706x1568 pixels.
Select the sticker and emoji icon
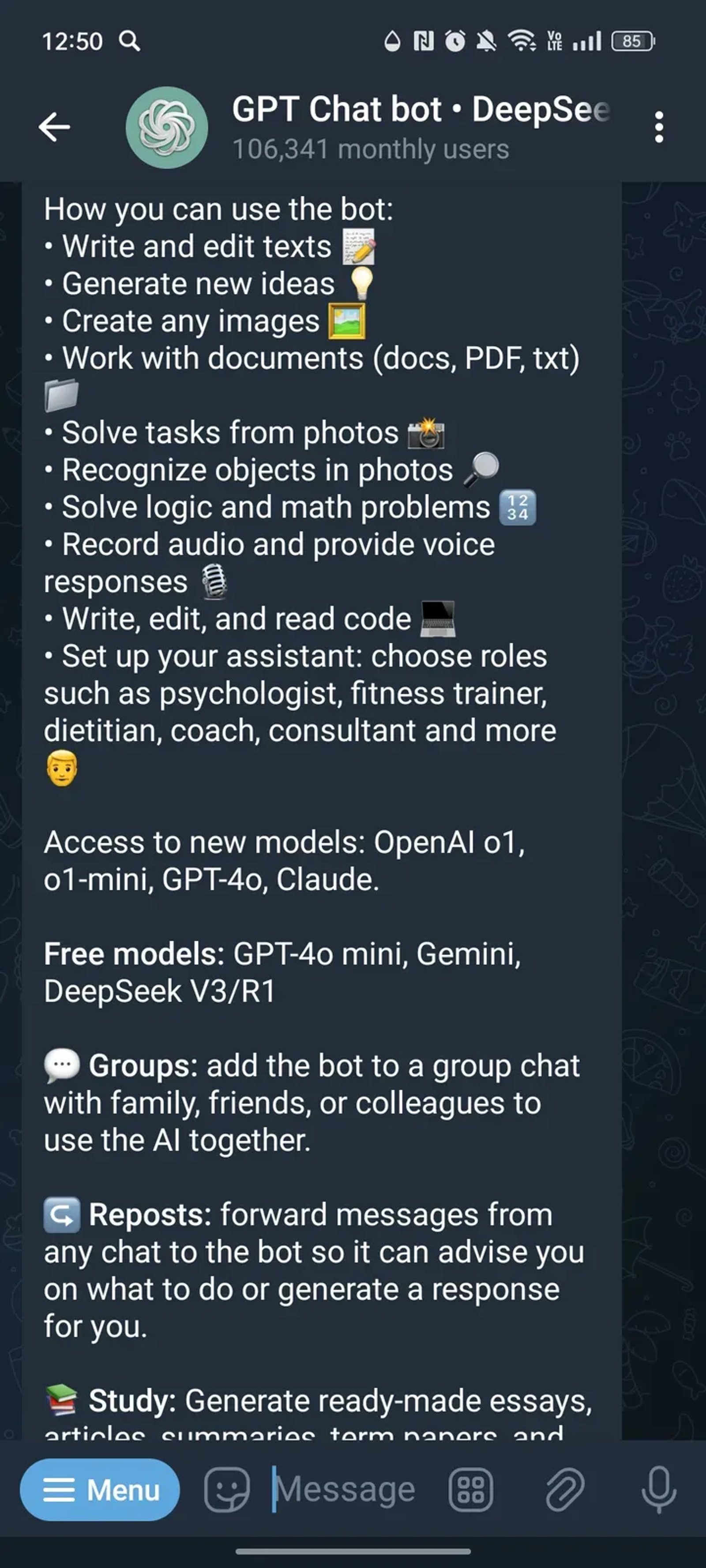pyautogui.click(x=226, y=1490)
